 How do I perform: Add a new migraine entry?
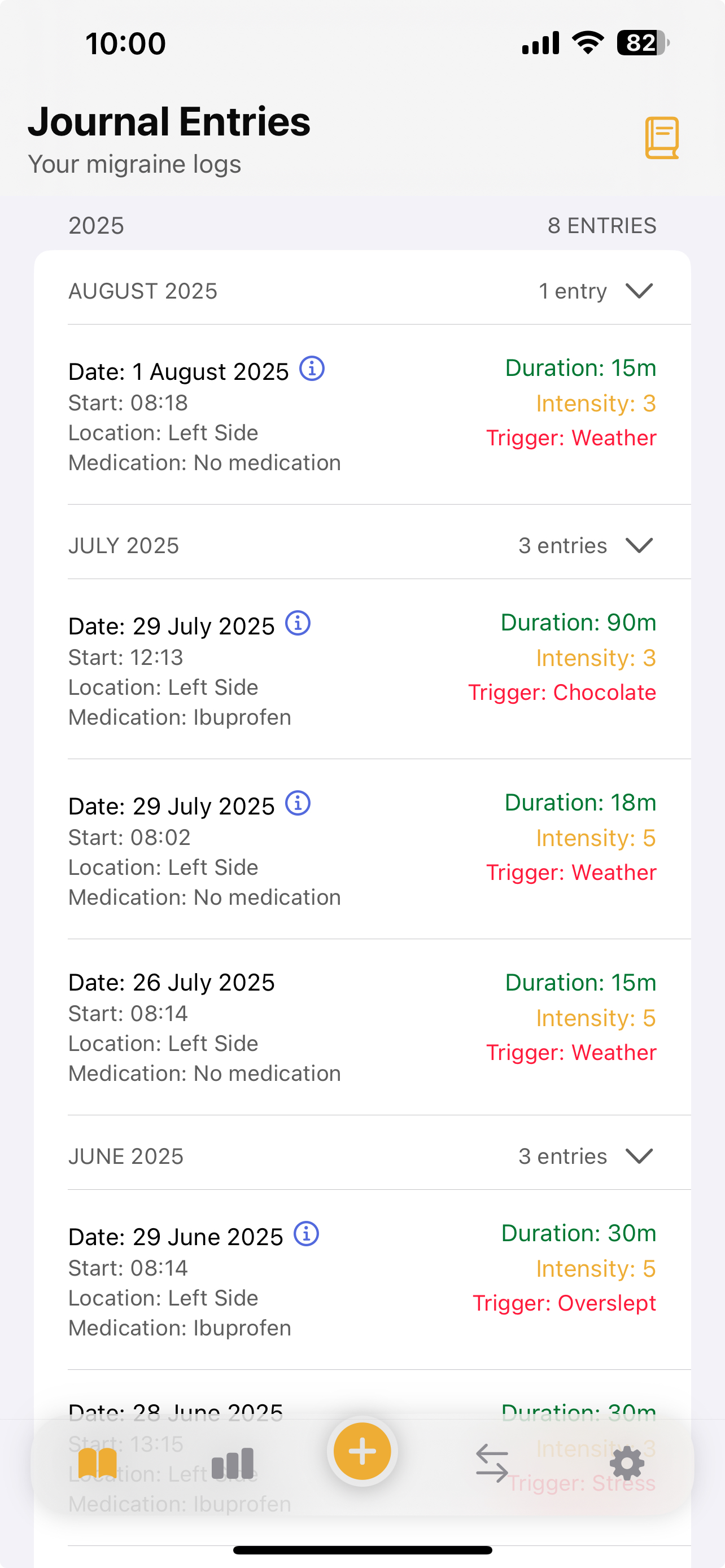tap(362, 1451)
